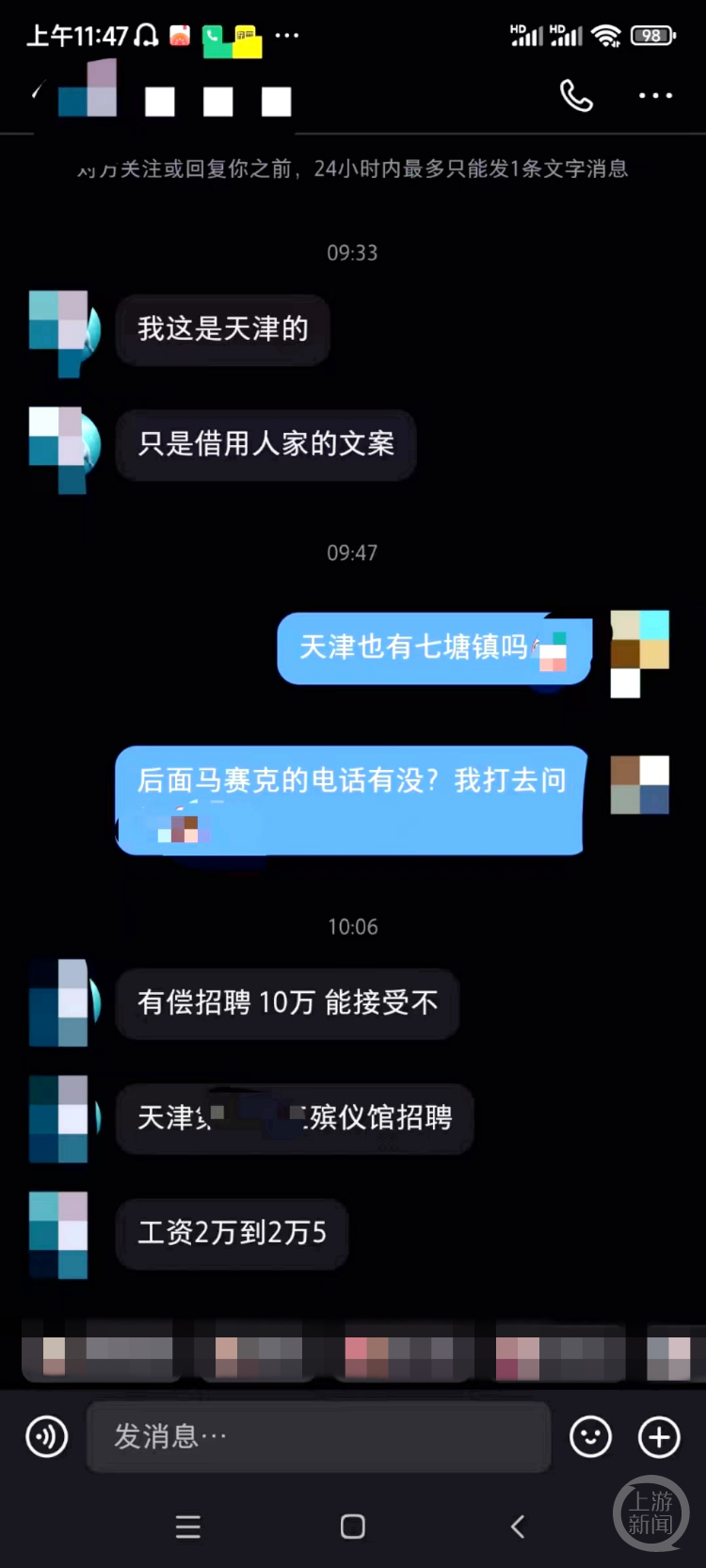
Task: Go to the system home screen
Action: 353,1527
